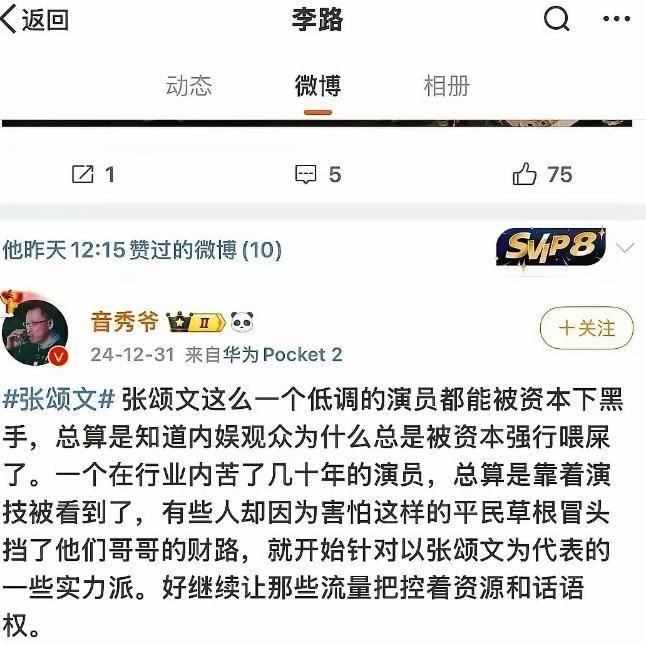The height and width of the screenshot is (645, 646).
Task: Switch to the 动态 tab
Action: pyautogui.click(x=189, y=86)
